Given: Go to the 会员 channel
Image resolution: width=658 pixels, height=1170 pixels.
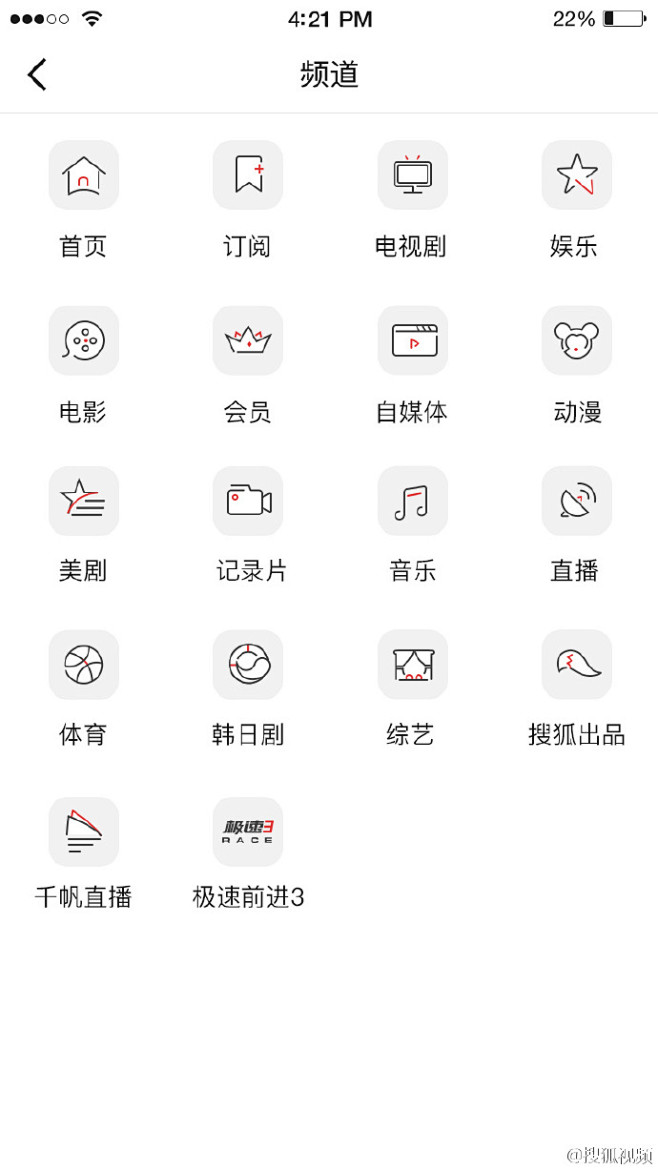Looking at the screenshot, I should click(248, 341).
